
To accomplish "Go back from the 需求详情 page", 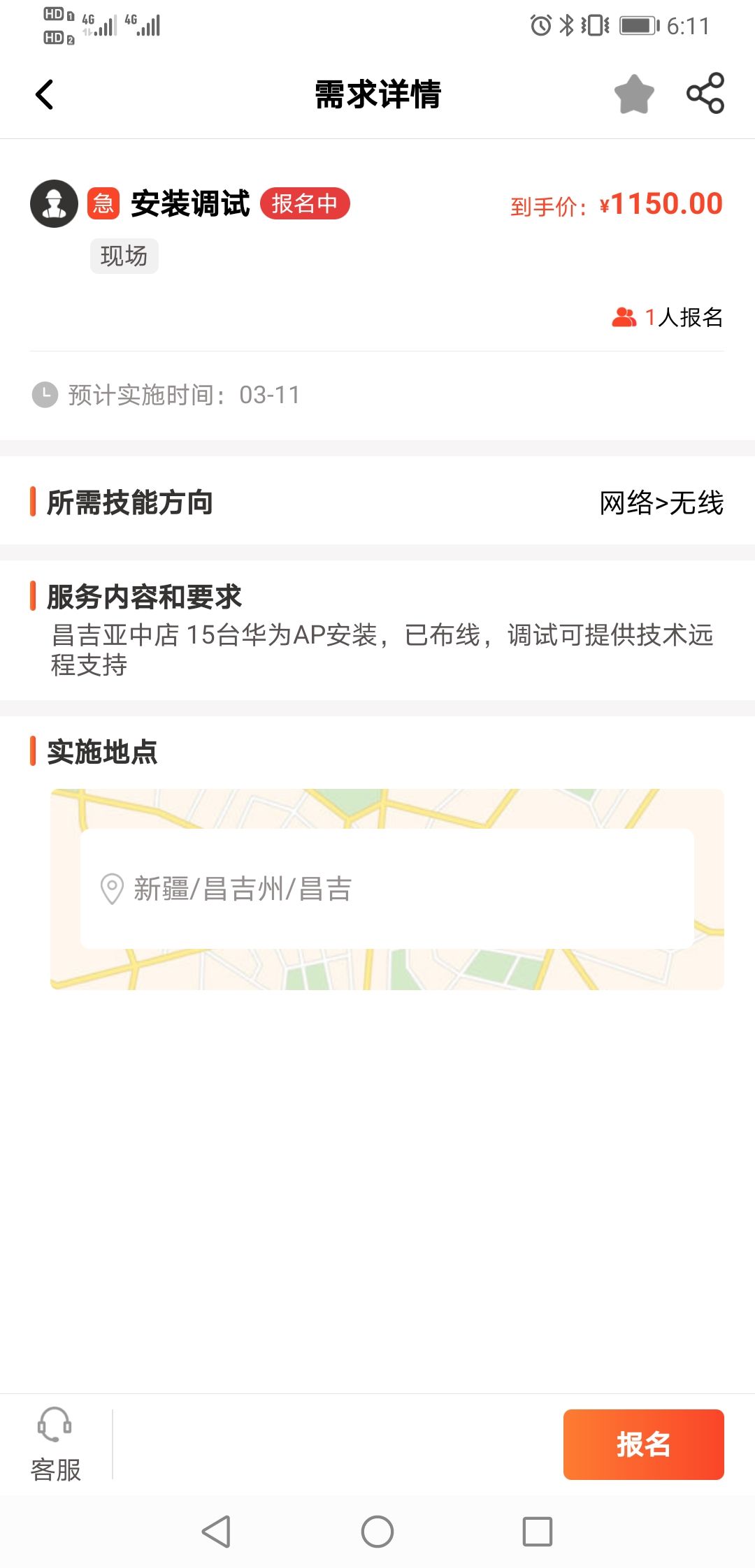I will (x=45, y=95).
